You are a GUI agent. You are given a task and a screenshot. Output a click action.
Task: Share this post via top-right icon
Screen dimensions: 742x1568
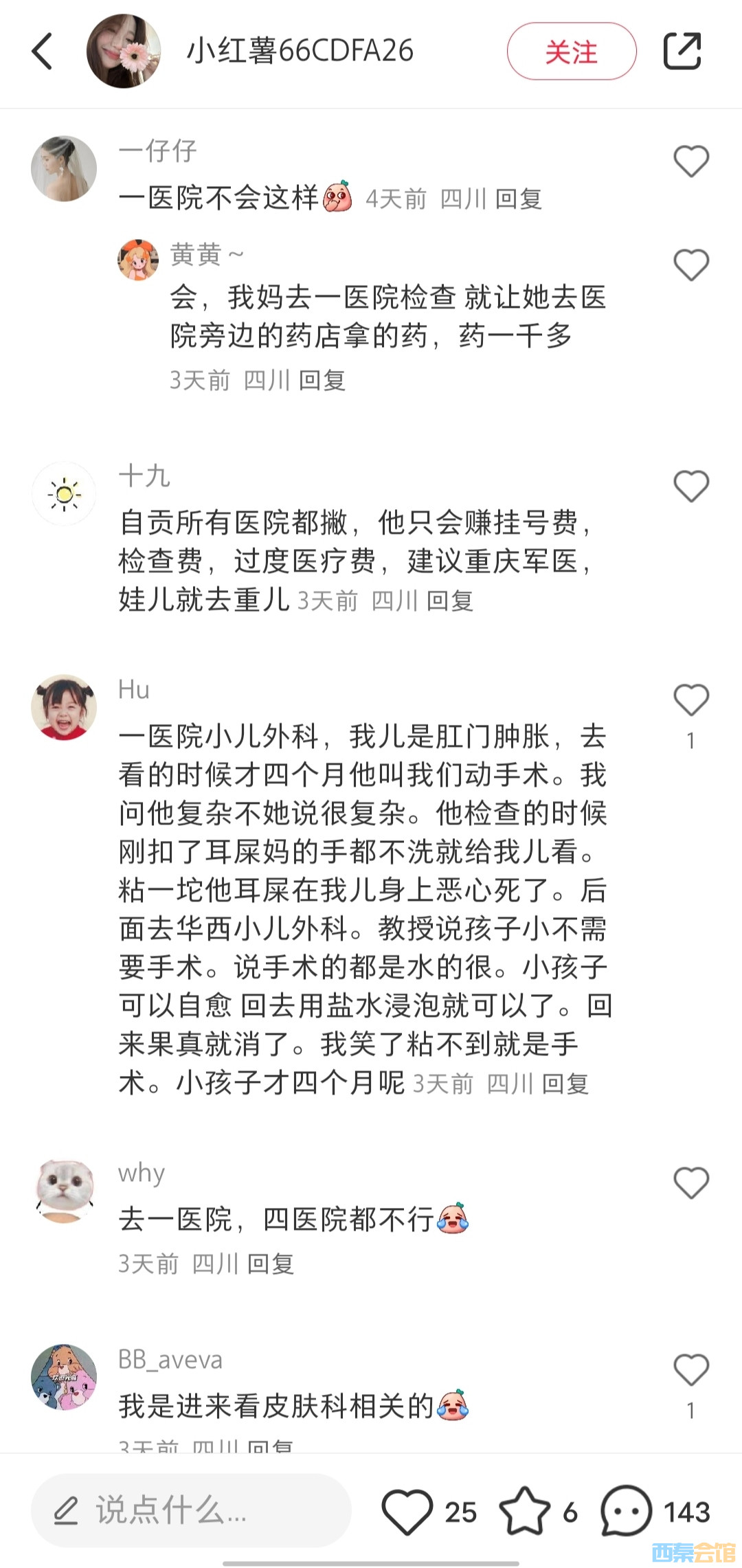682,52
